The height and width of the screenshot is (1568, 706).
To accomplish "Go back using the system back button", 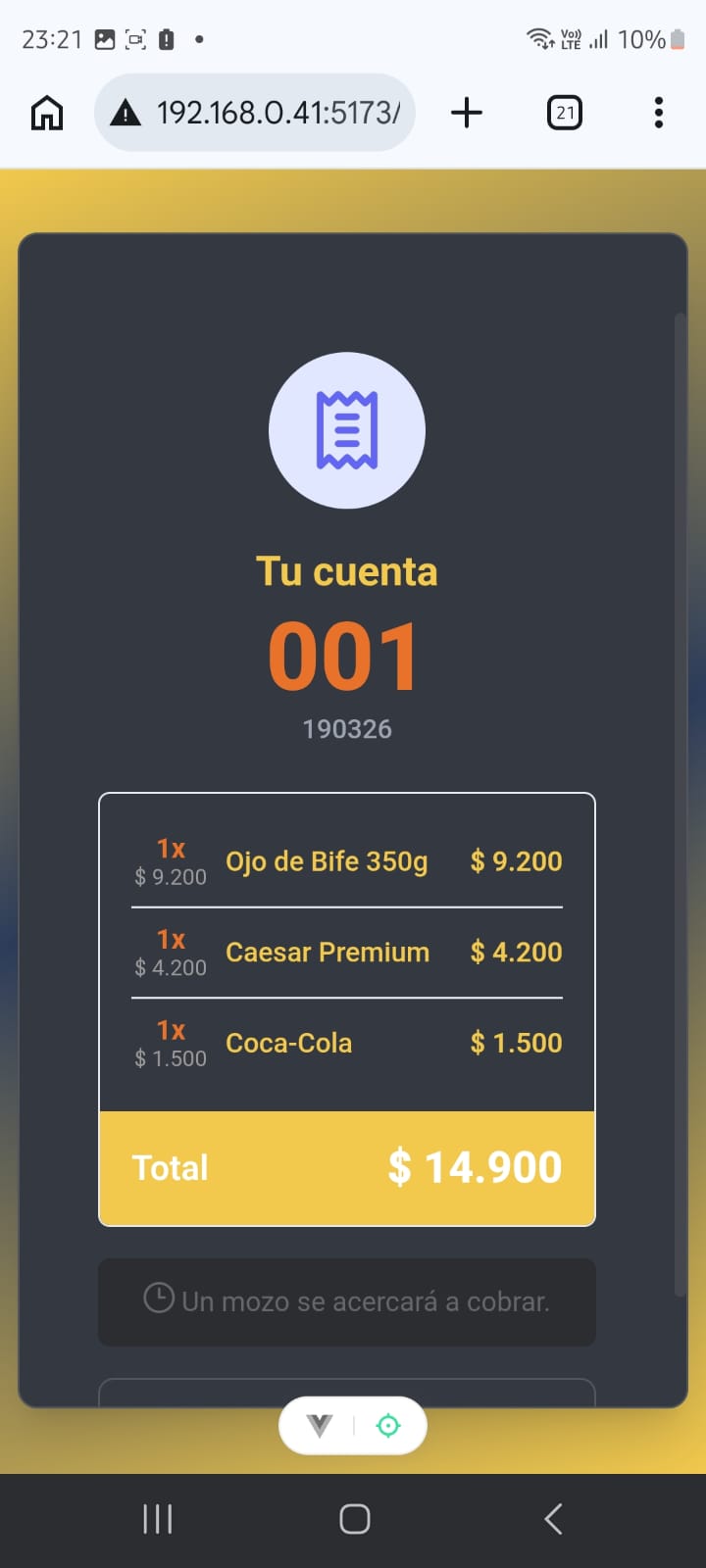I will [553, 1519].
